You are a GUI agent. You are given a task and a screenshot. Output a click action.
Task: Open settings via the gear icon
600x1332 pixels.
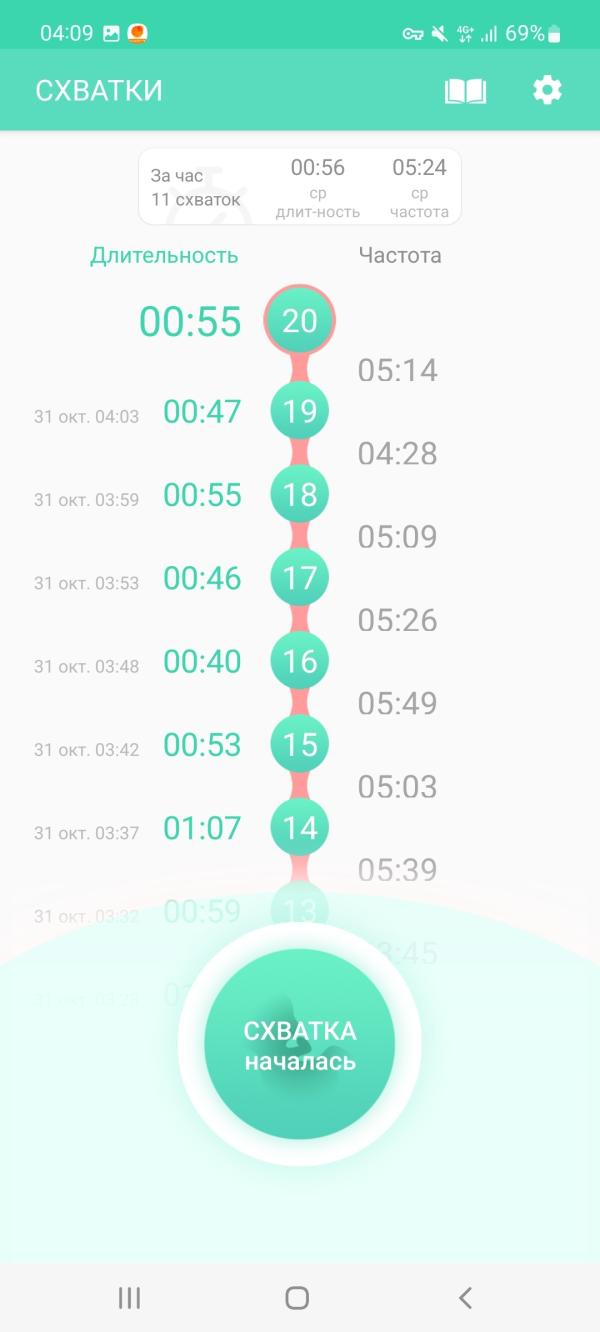(547, 90)
